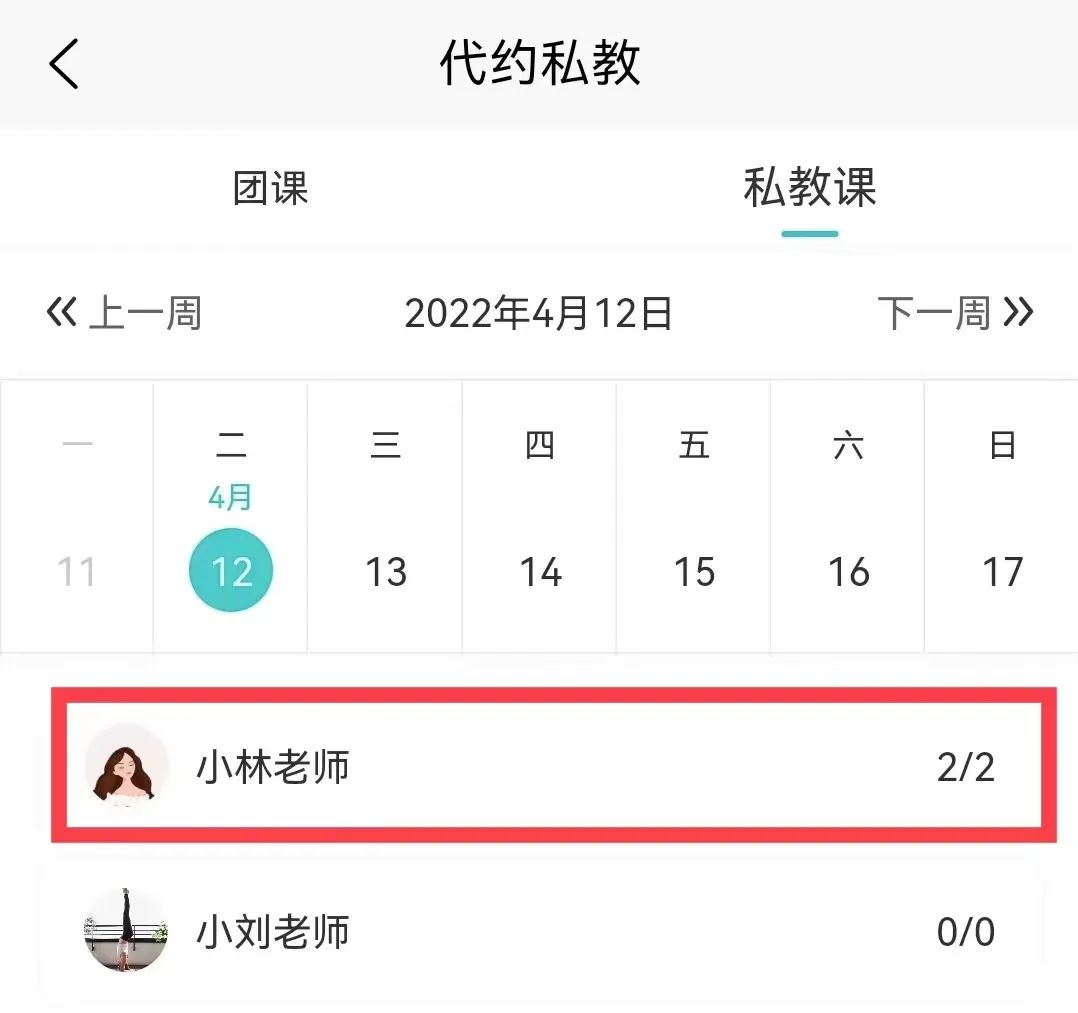Image resolution: width=1078 pixels, height=1013 pixels.
Task: Switch to the 团课 tab
Action: [270, 188]
